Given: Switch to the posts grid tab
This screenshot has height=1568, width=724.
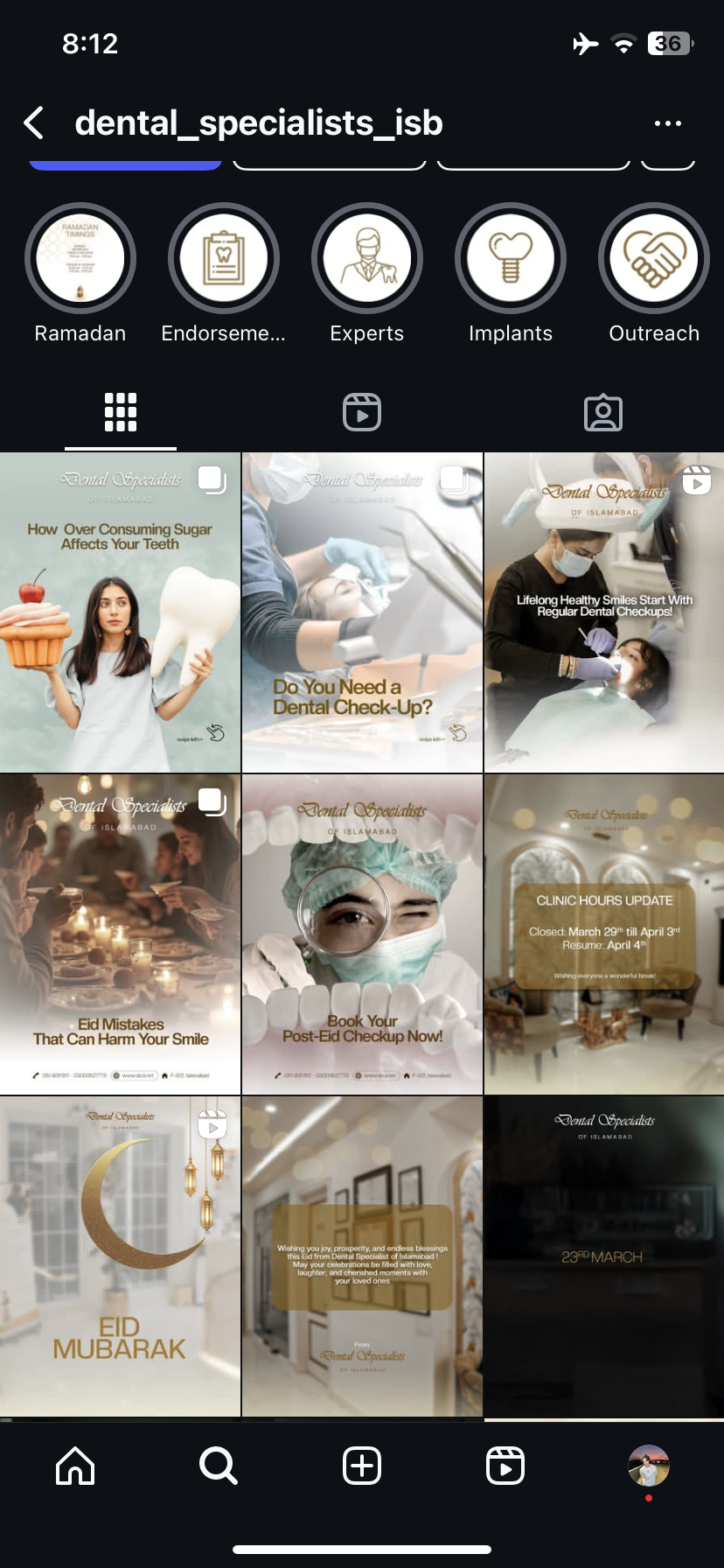Looking at the screenshot, I should [121, 412].
